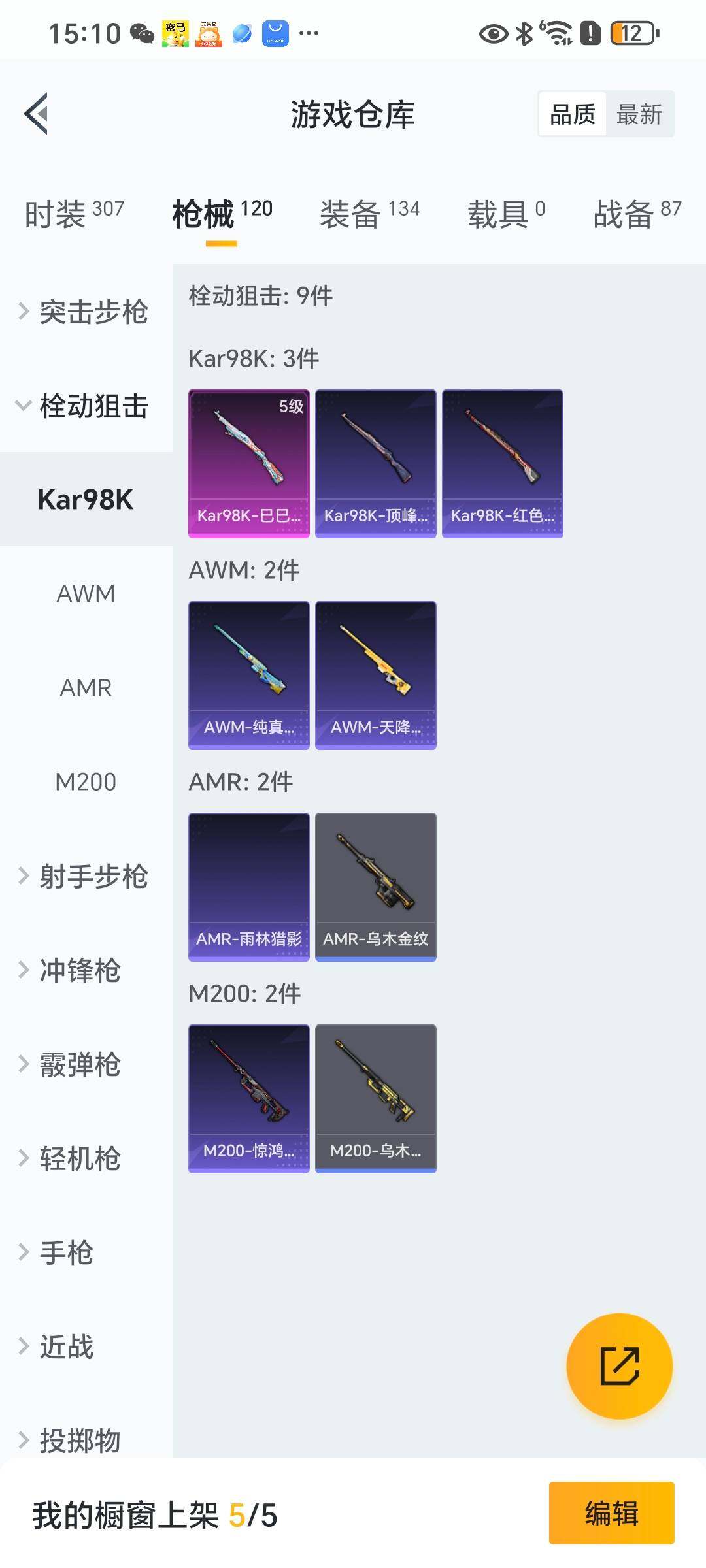Select AWM in the side list
The image size is (706, 1568).
86,593
